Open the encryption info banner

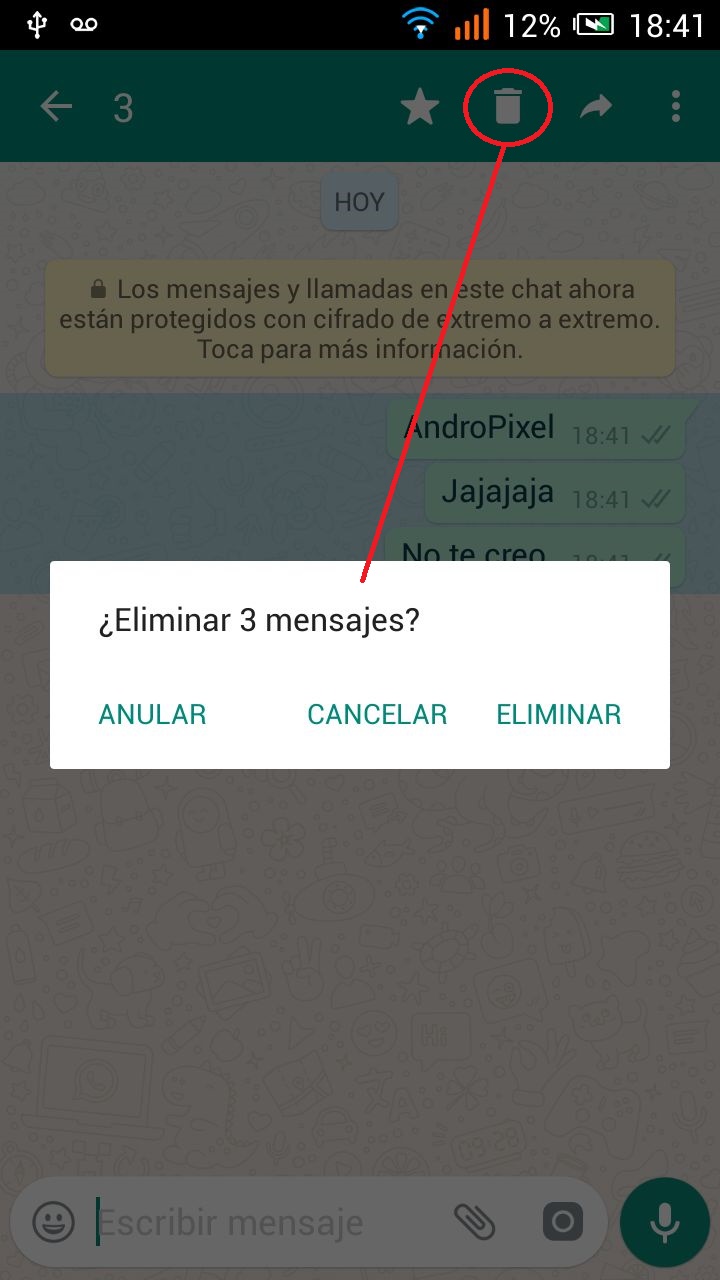coord(360,319)
